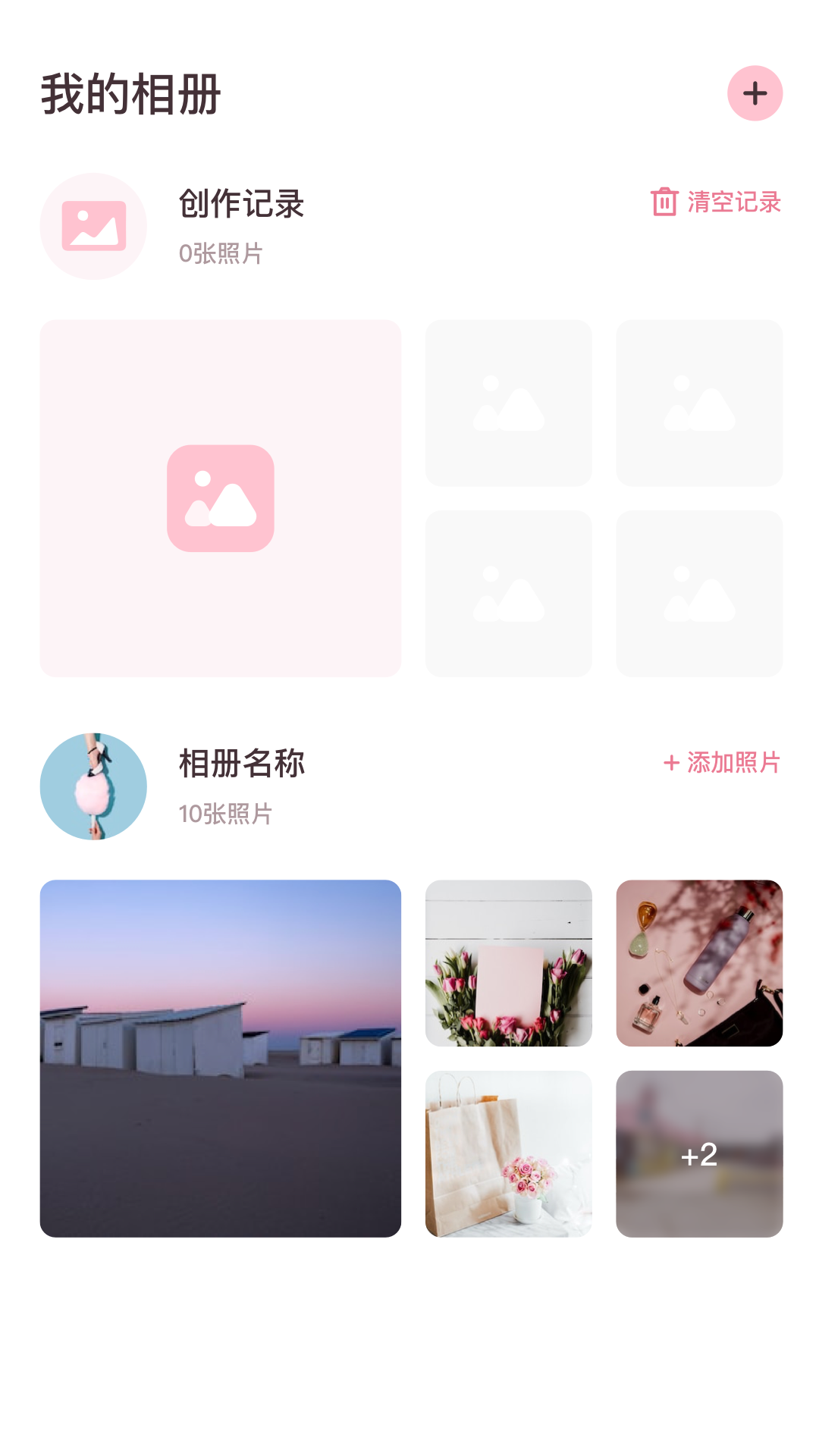Tap the 添加照片 link
The height and width of the screenshot is (1456, 819).
[x=732, y=764]
